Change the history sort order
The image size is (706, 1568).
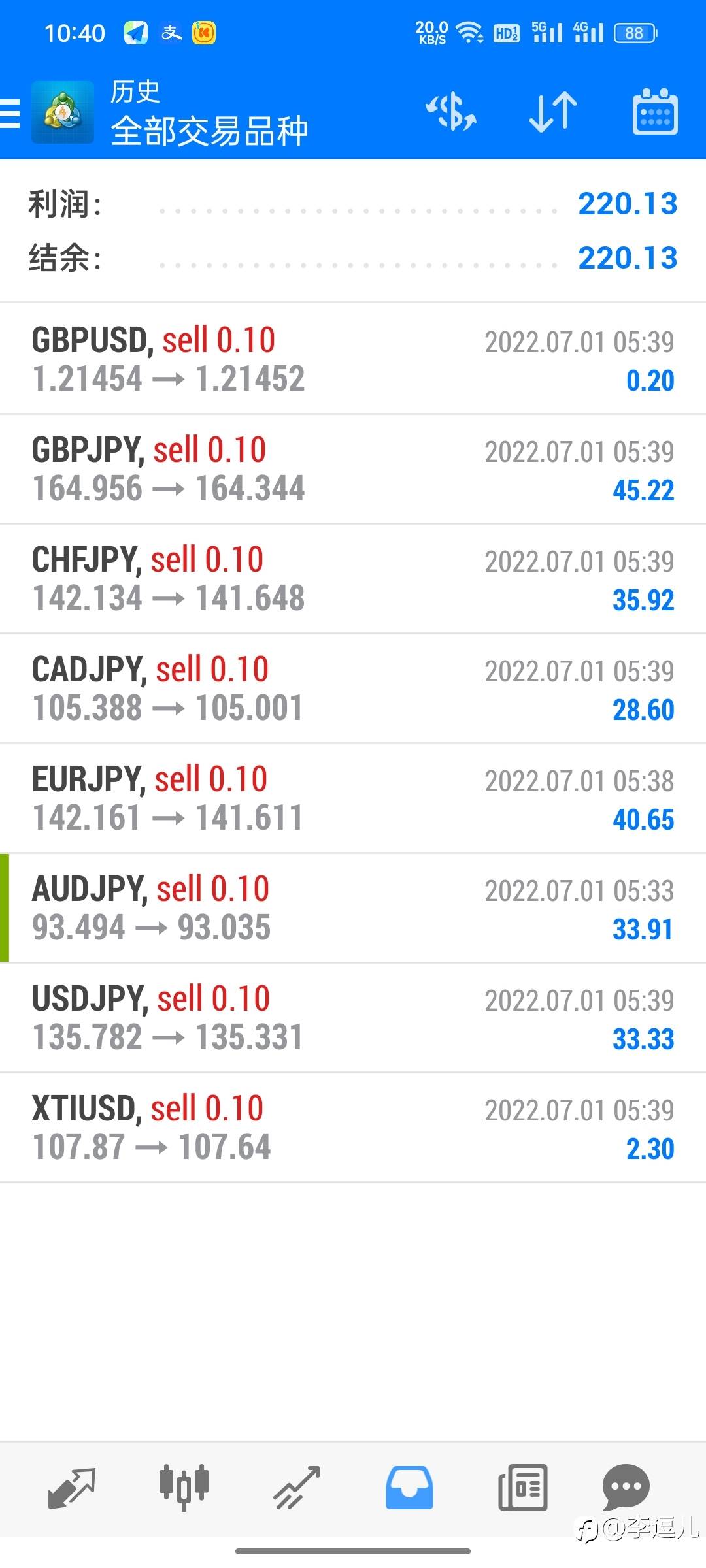pos(553,112)
